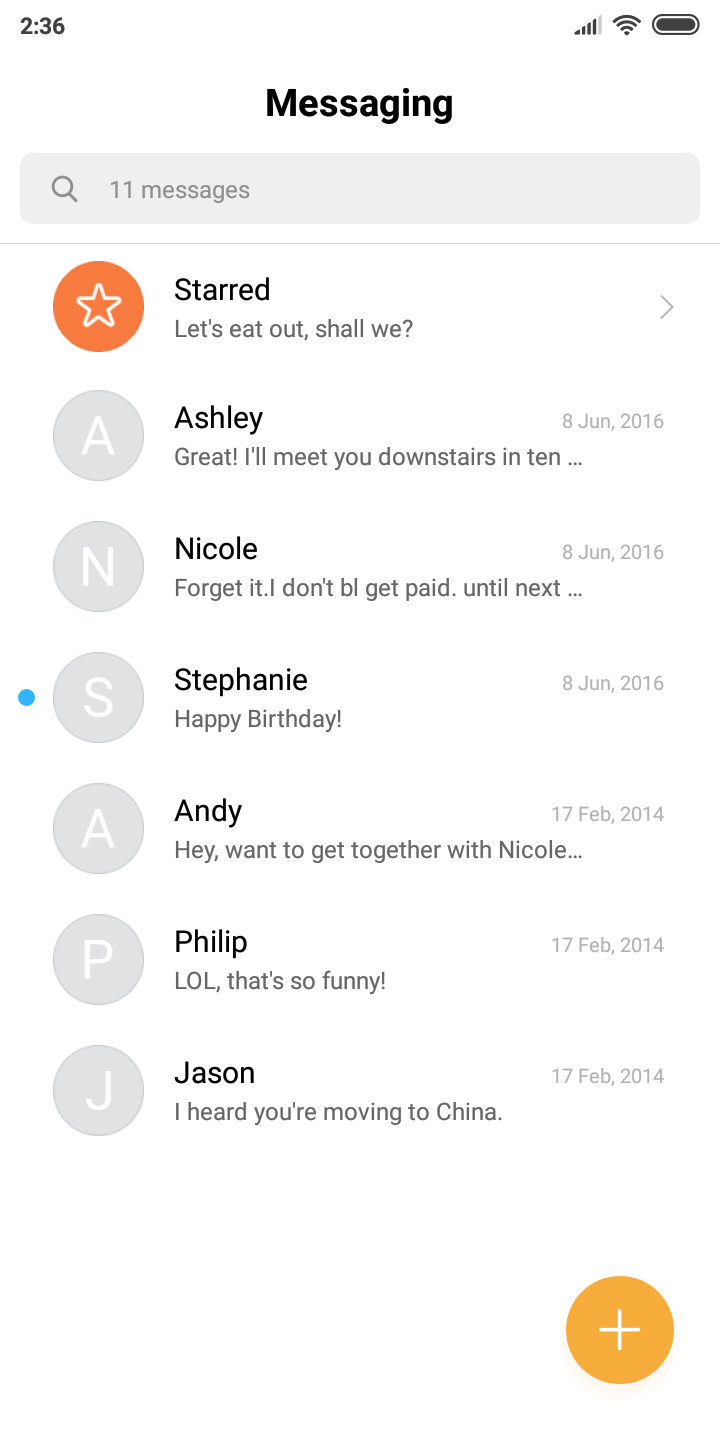Tap the messages search box
The width and height of the screenshot is (720, 1440).
click(x=360, y=189)
